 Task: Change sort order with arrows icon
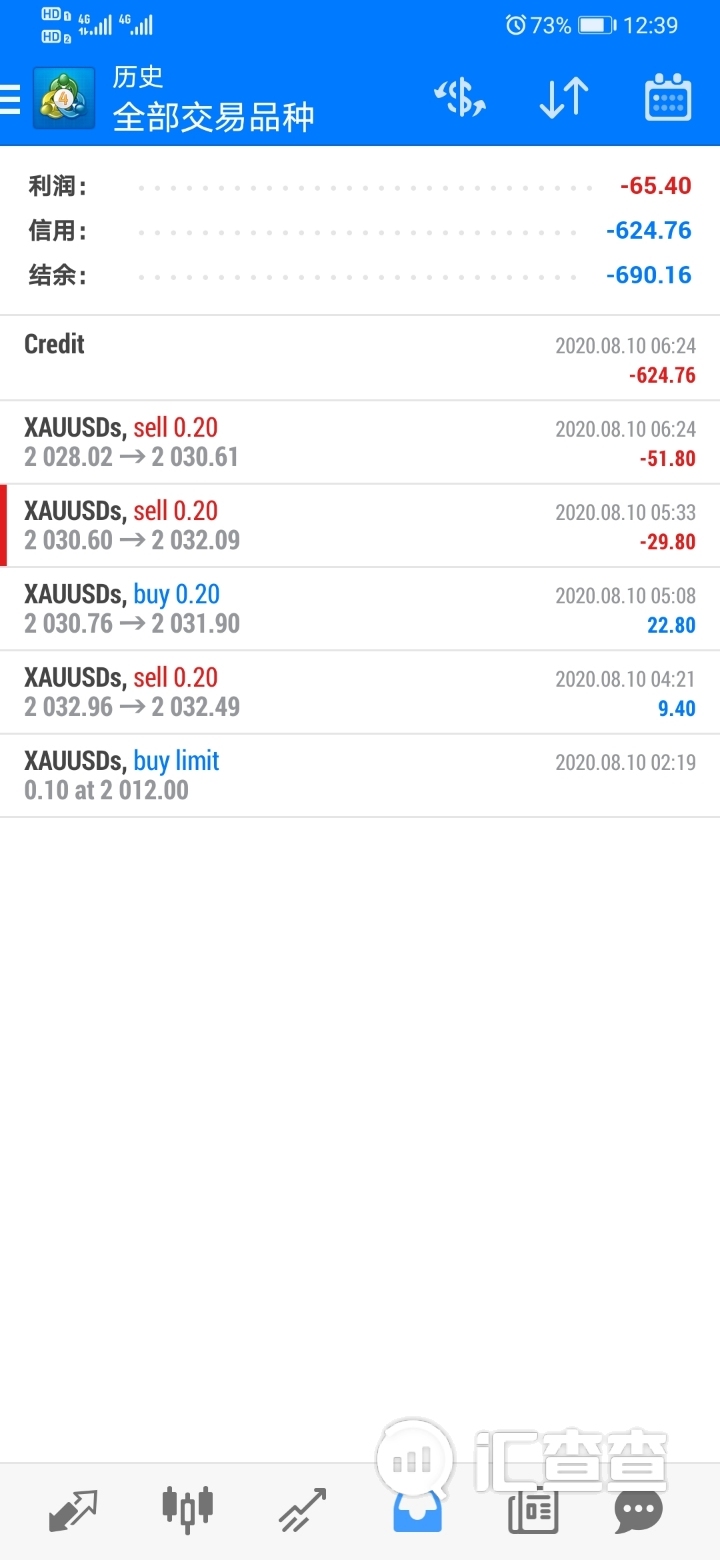coord(564,98)
